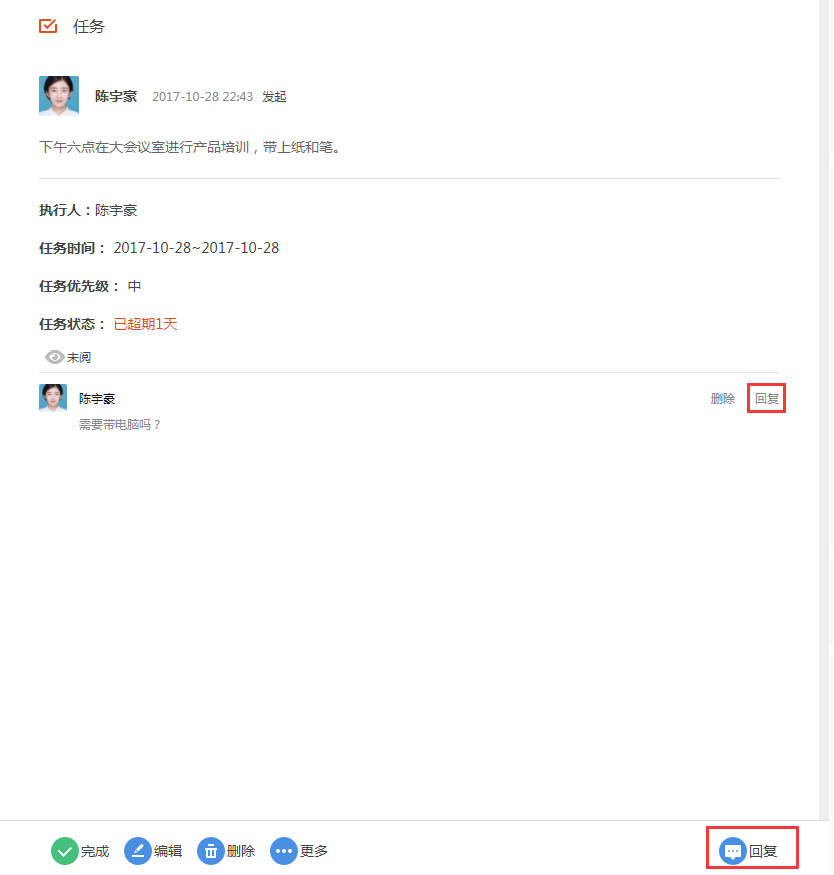Screen dimensions: 834x875
Task: Open the 更多 options
Action: point(299,851)
